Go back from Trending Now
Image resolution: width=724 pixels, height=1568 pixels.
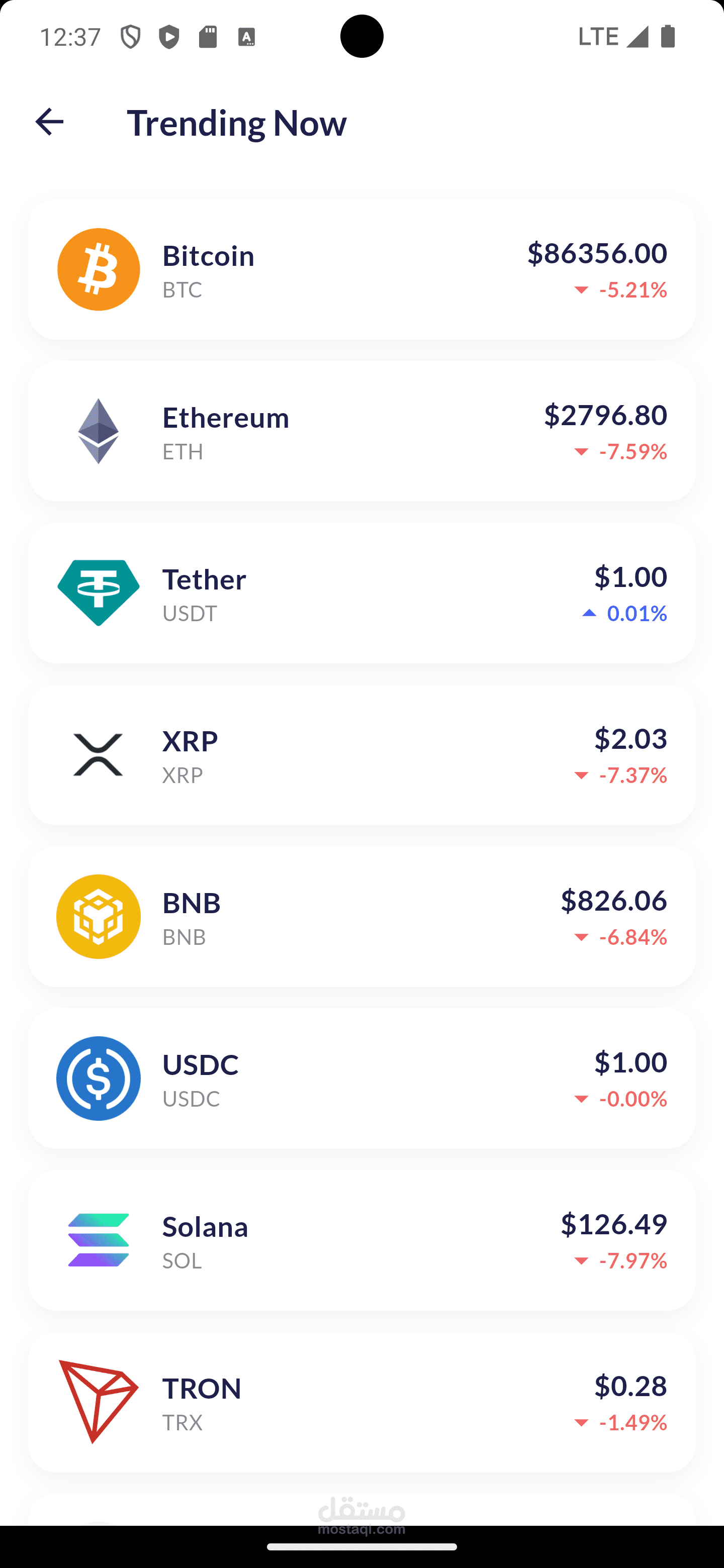click(x=49, y=122)
